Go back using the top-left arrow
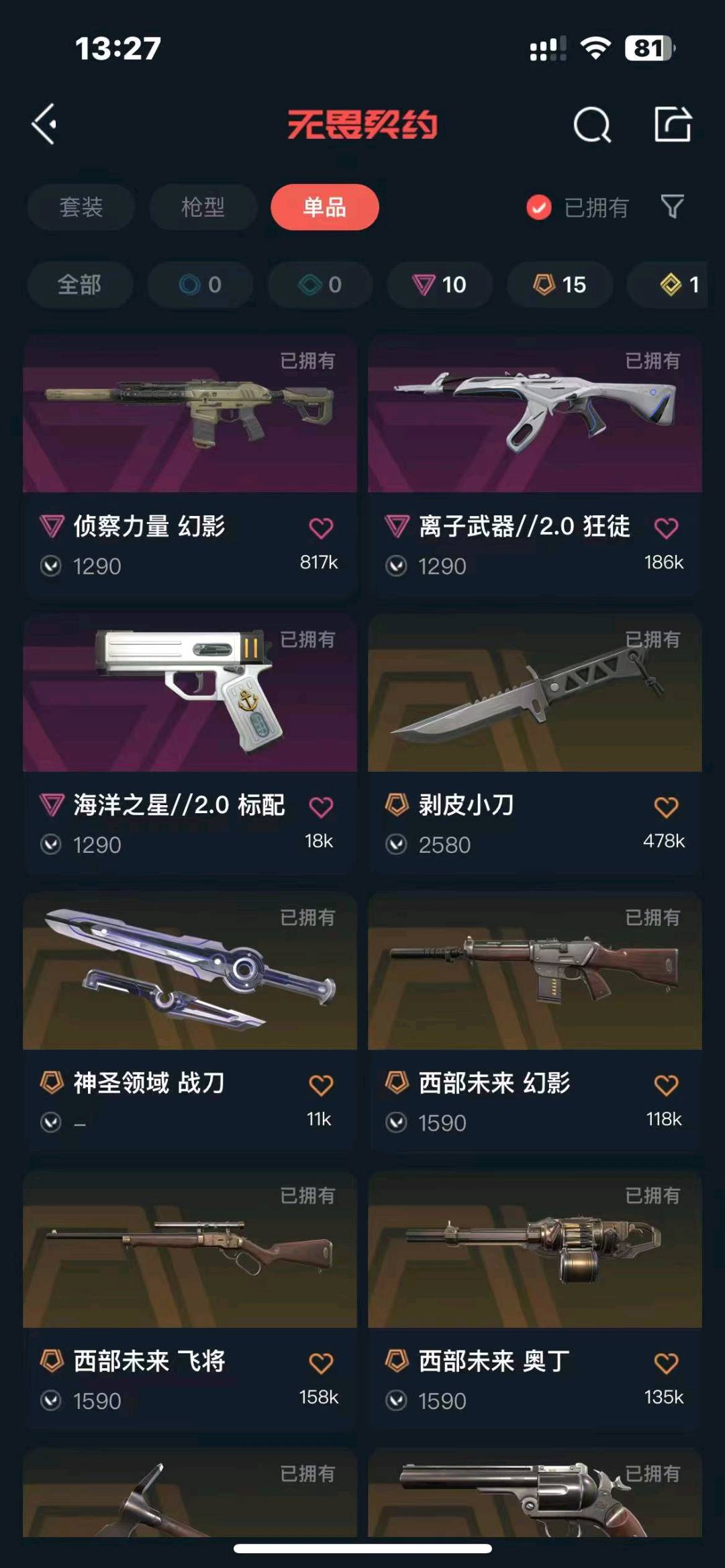The width and height of the screenshot is (725, 1568). click(x=44, y=124)
